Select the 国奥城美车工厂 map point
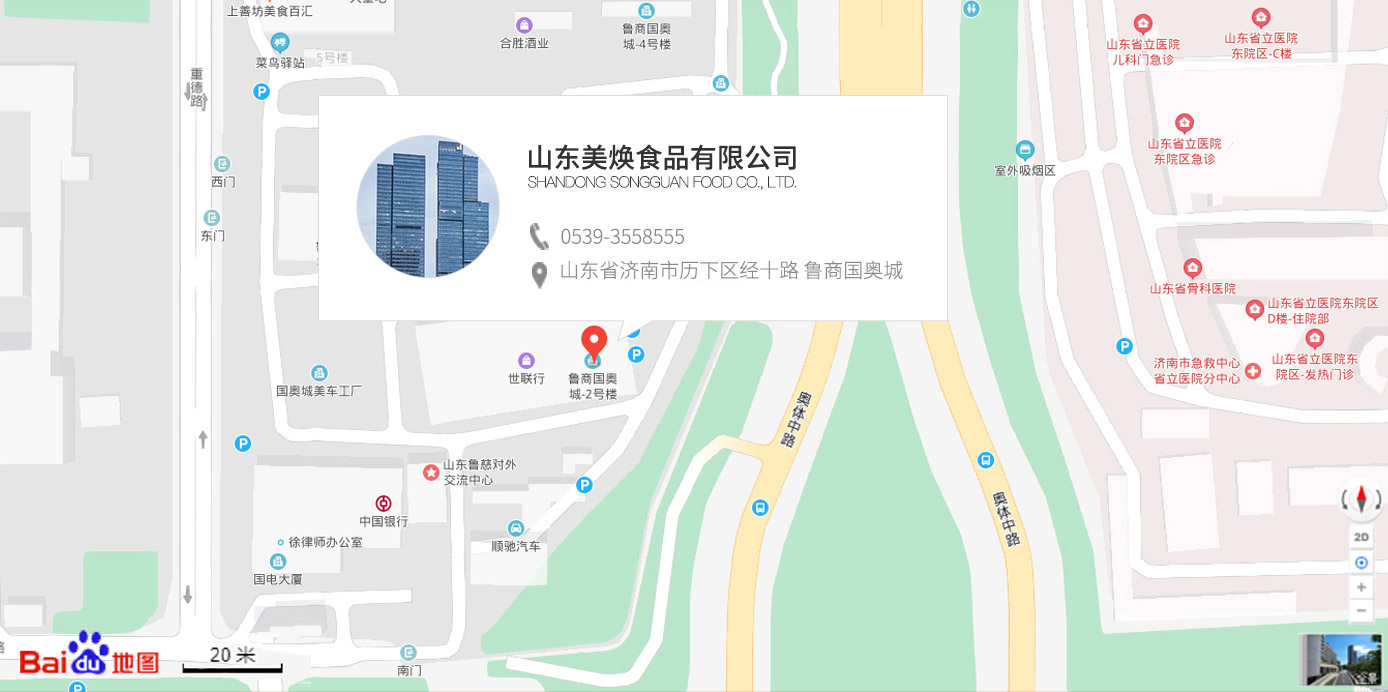The width and height of the screenshot is (1388, 692). (319, 373)
